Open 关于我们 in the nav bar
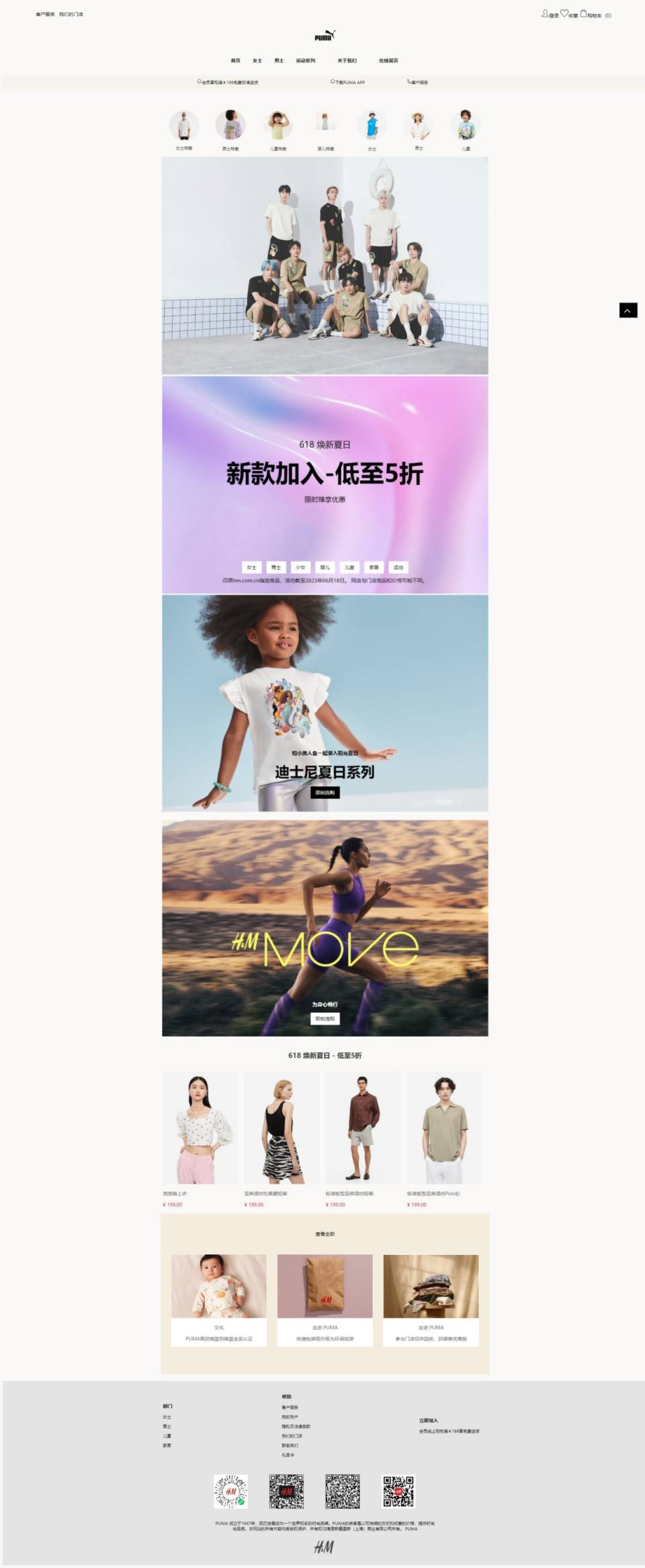 tap(347, 60)
